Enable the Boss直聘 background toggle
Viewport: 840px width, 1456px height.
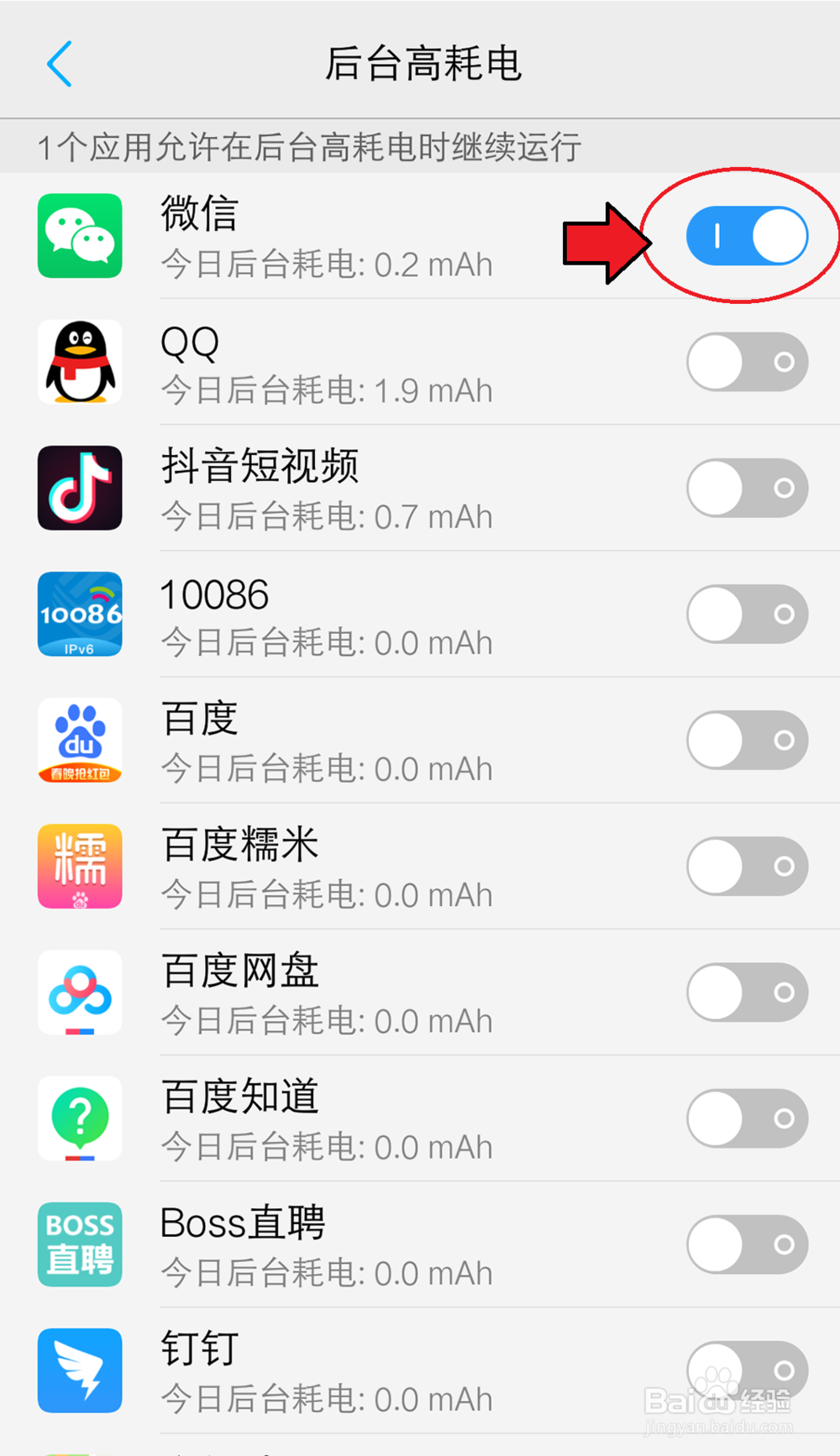pos(747,1244)
